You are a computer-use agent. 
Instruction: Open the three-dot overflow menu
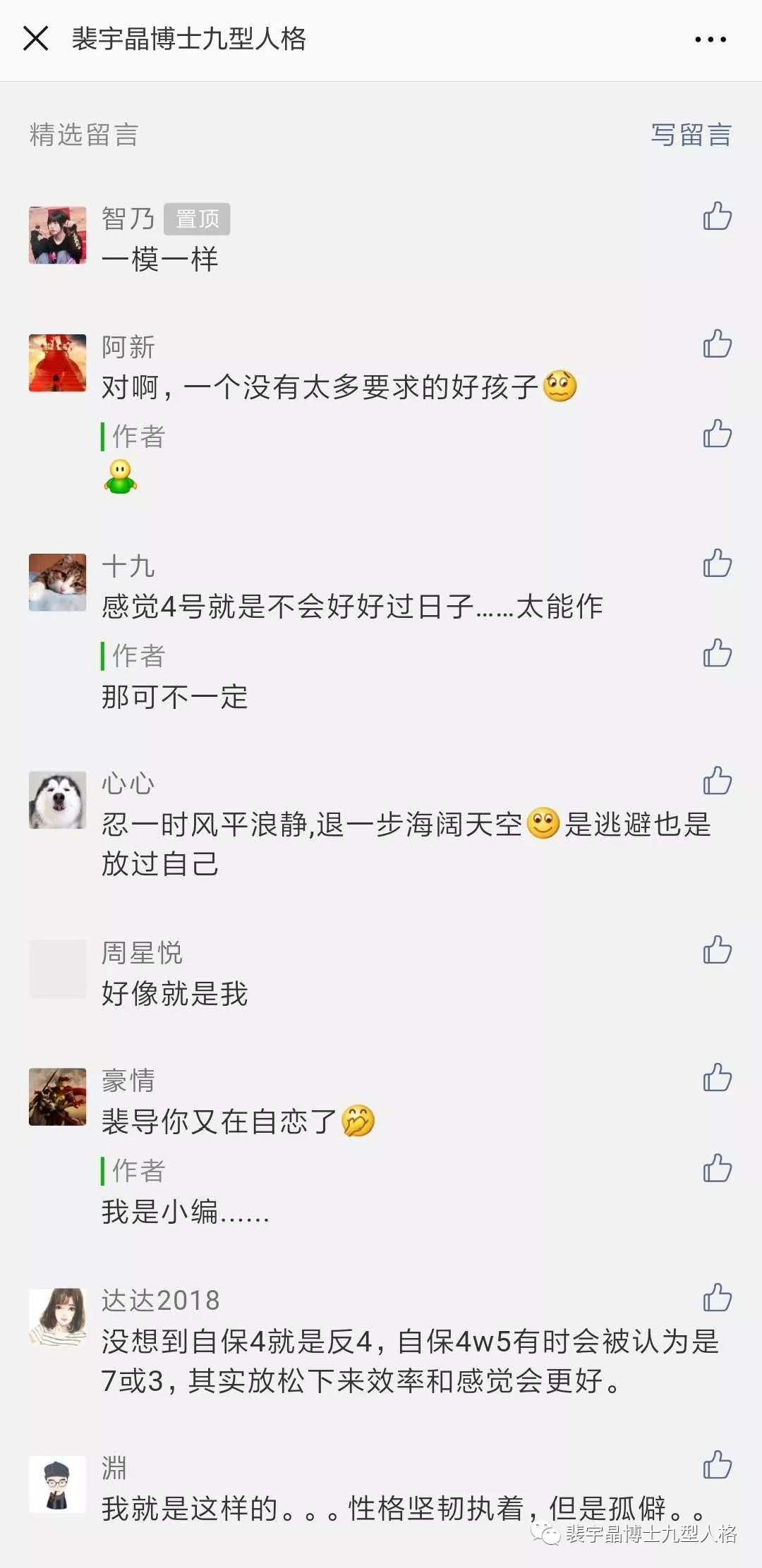710,39
